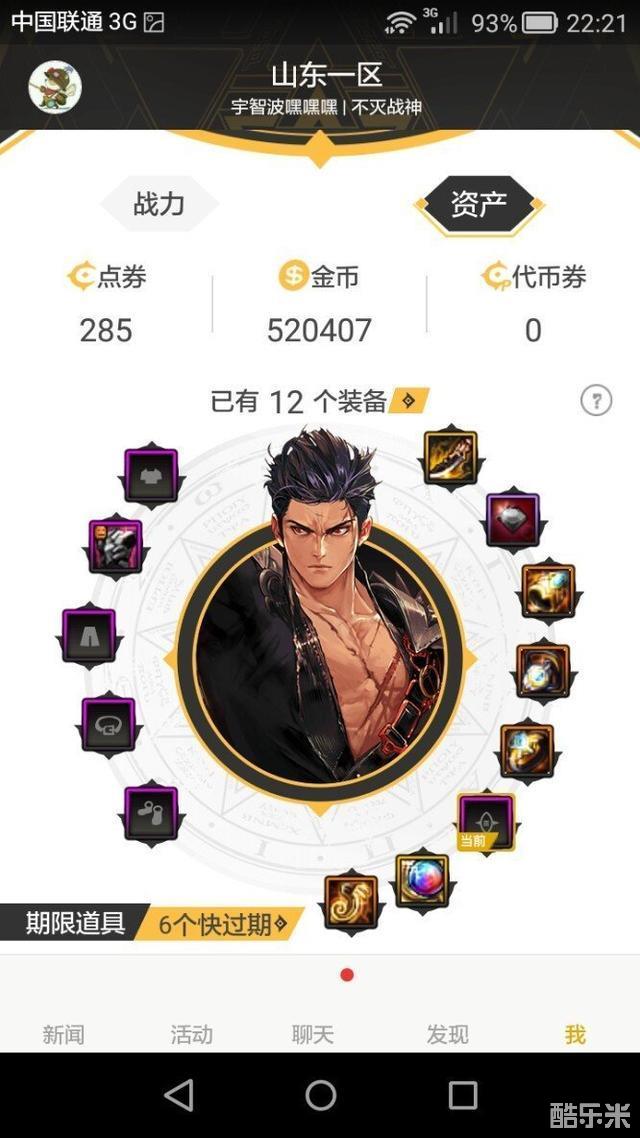
Task: View the equipment slot marked 当前
Action: [x=487, y=820]
